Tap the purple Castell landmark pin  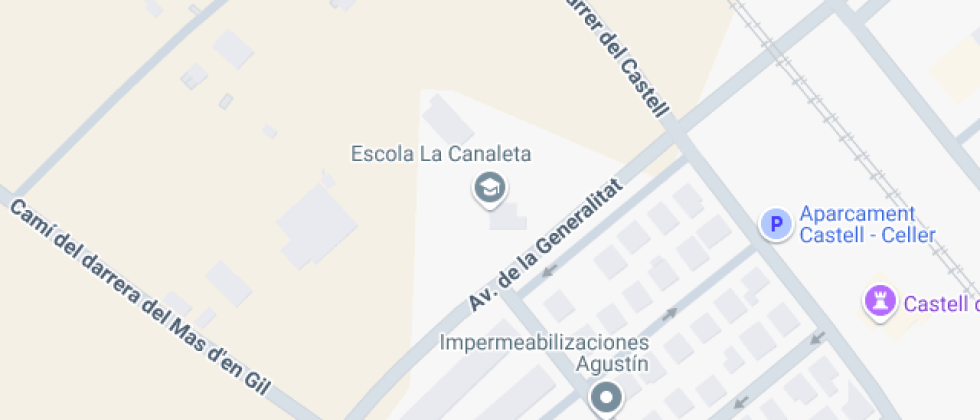click(879, 302)
